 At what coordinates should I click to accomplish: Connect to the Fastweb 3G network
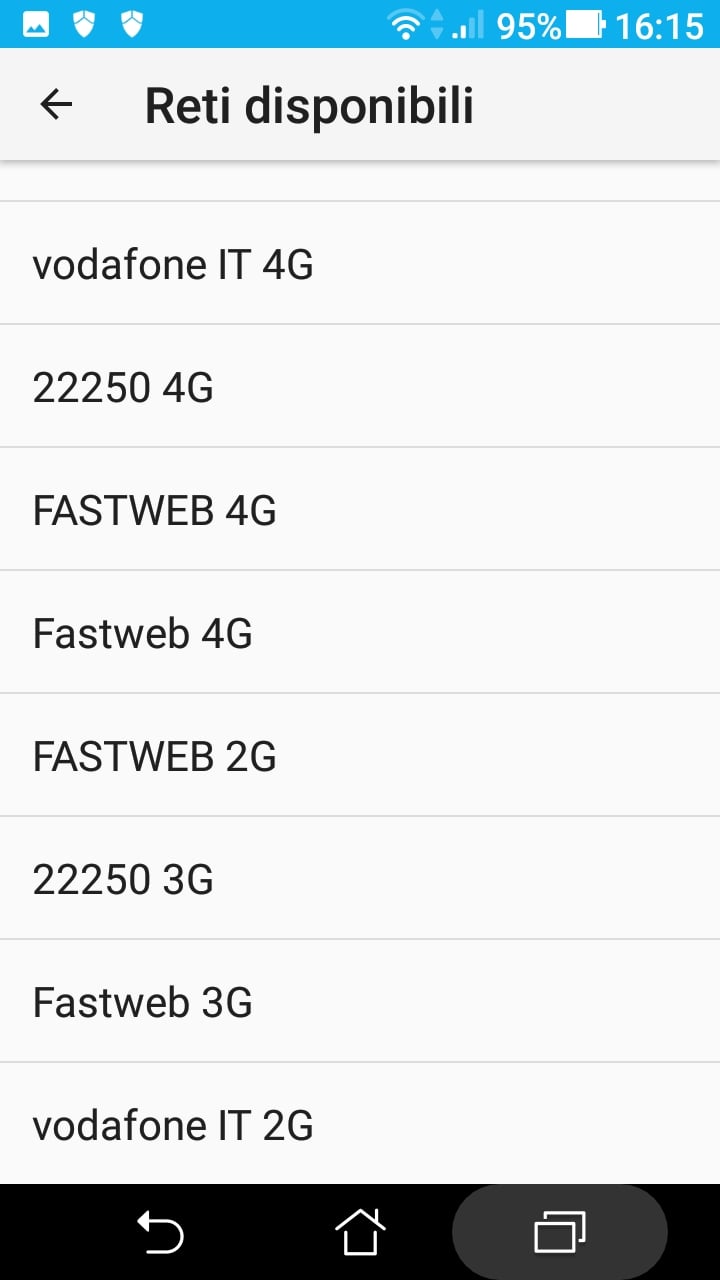[360, 1001]
